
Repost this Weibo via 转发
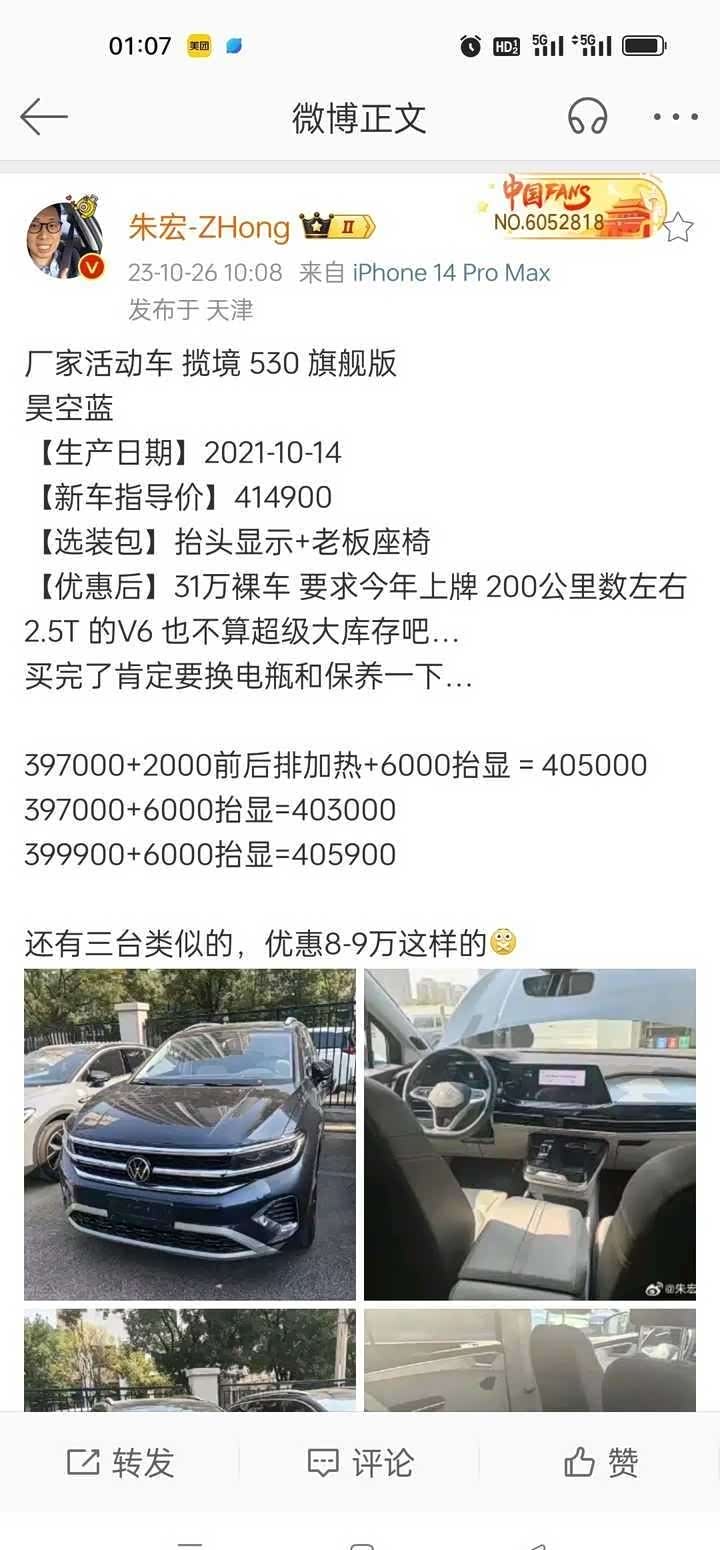pyautogui.click(x=120, y=1463)
